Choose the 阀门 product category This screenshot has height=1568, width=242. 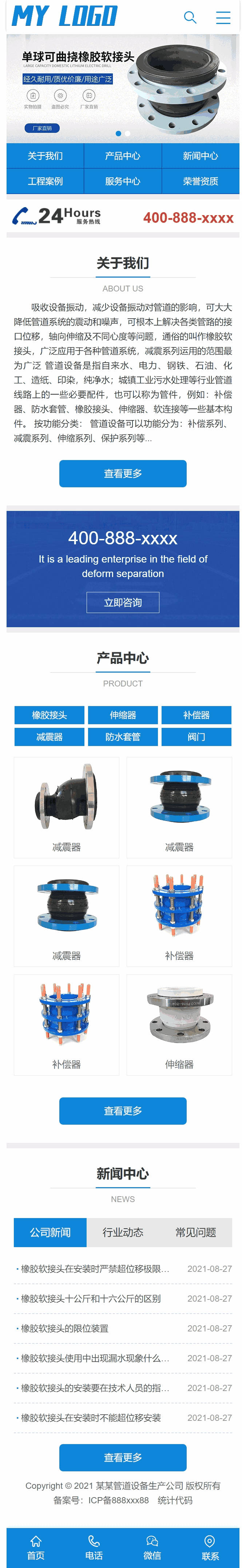pos(196,737)
